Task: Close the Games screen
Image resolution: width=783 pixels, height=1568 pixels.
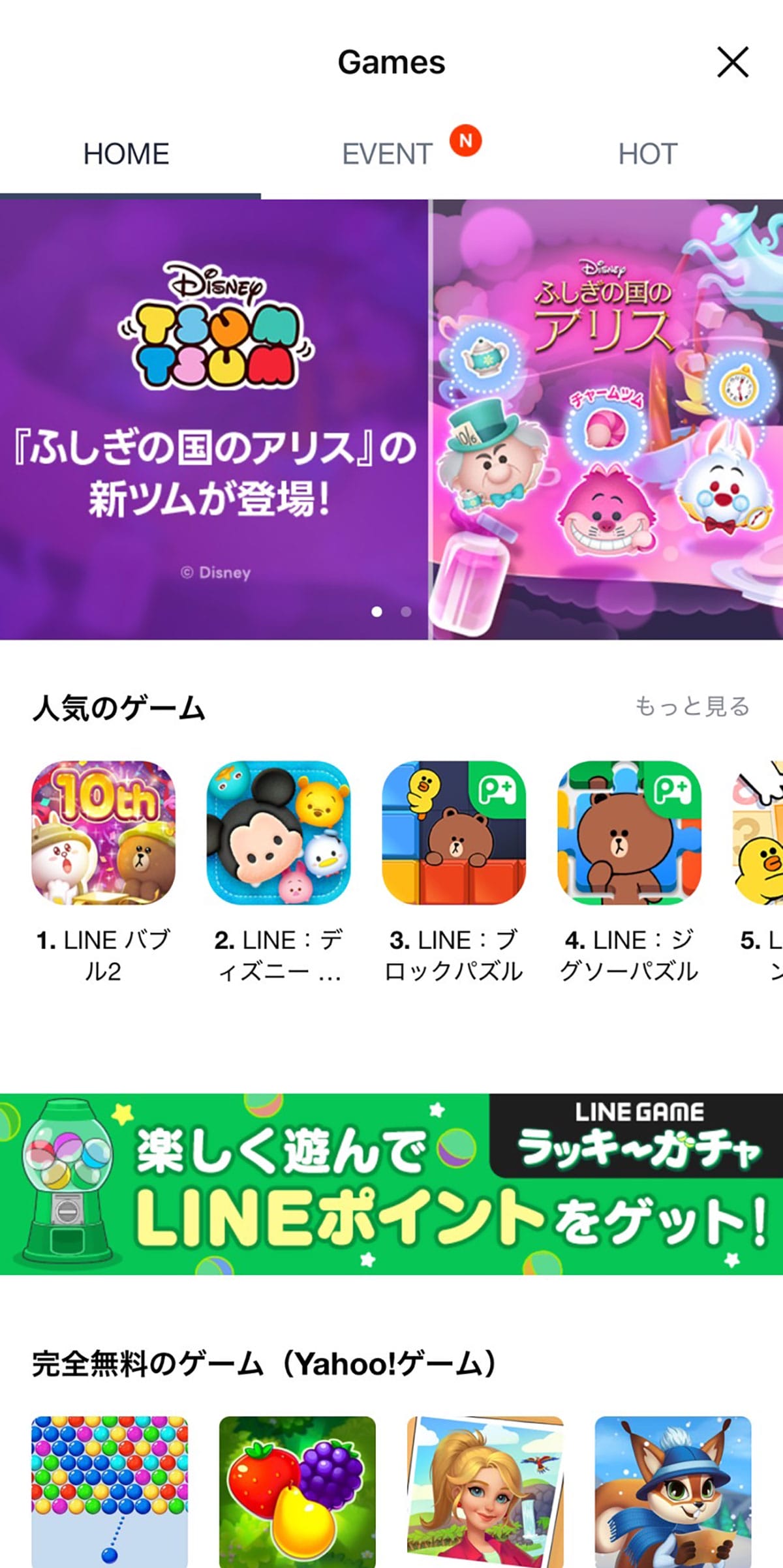Action: (732, 63)
